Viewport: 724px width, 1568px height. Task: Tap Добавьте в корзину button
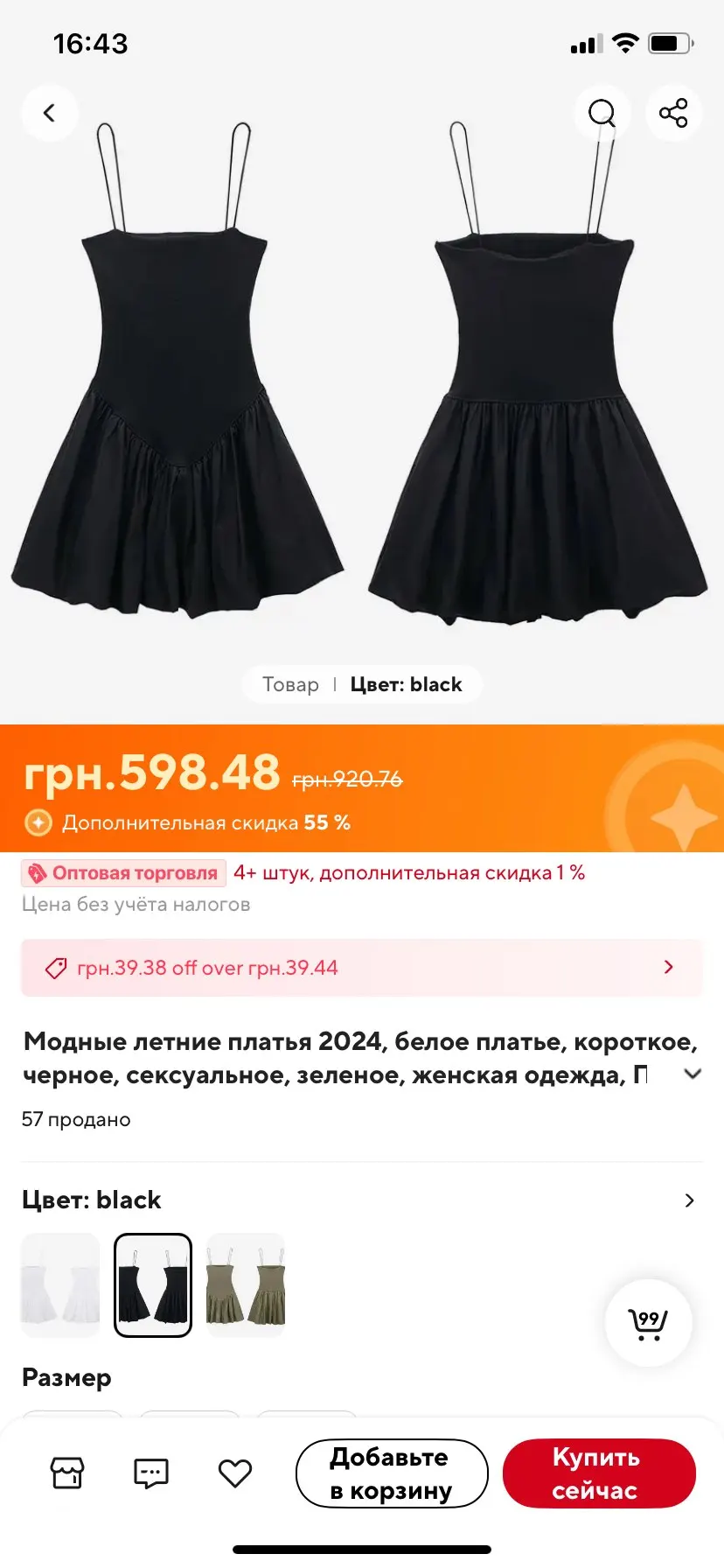click(x=391, y=1473)
